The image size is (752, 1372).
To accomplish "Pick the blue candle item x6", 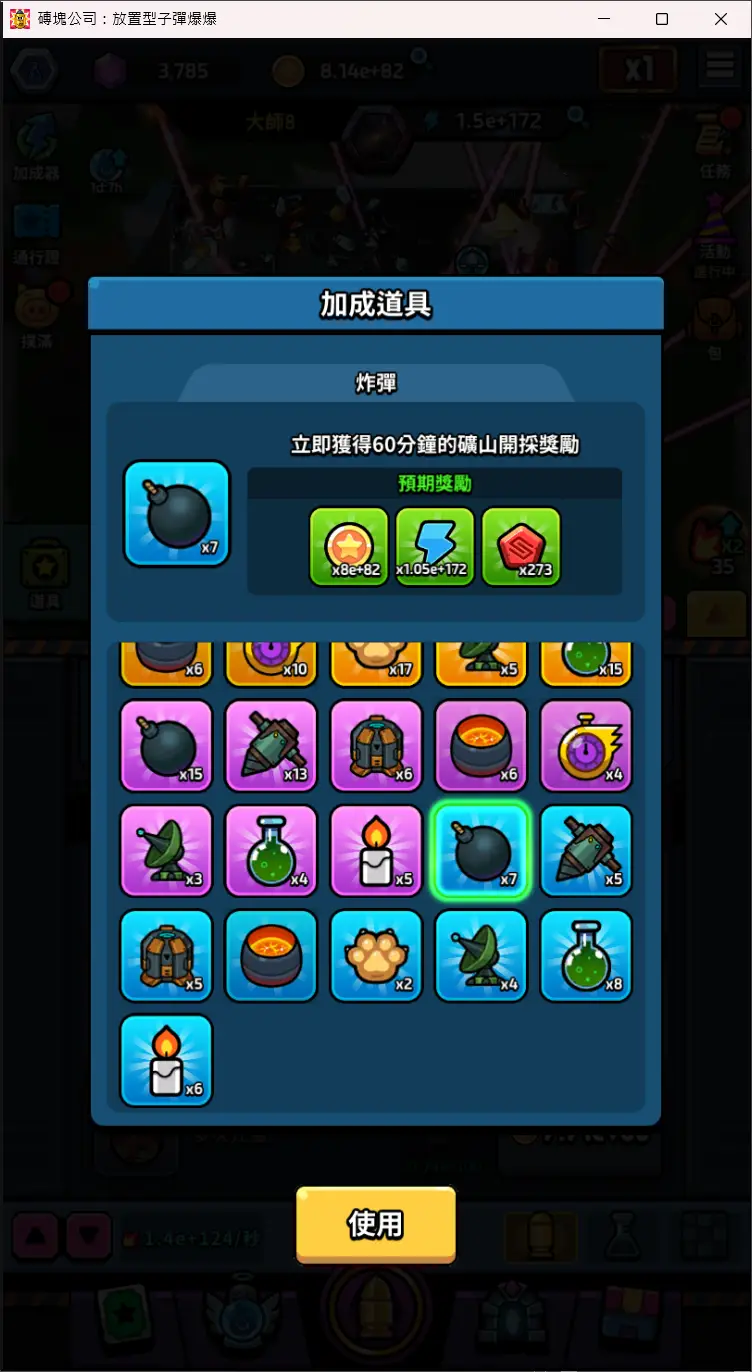I will (x=166, y=1061).
